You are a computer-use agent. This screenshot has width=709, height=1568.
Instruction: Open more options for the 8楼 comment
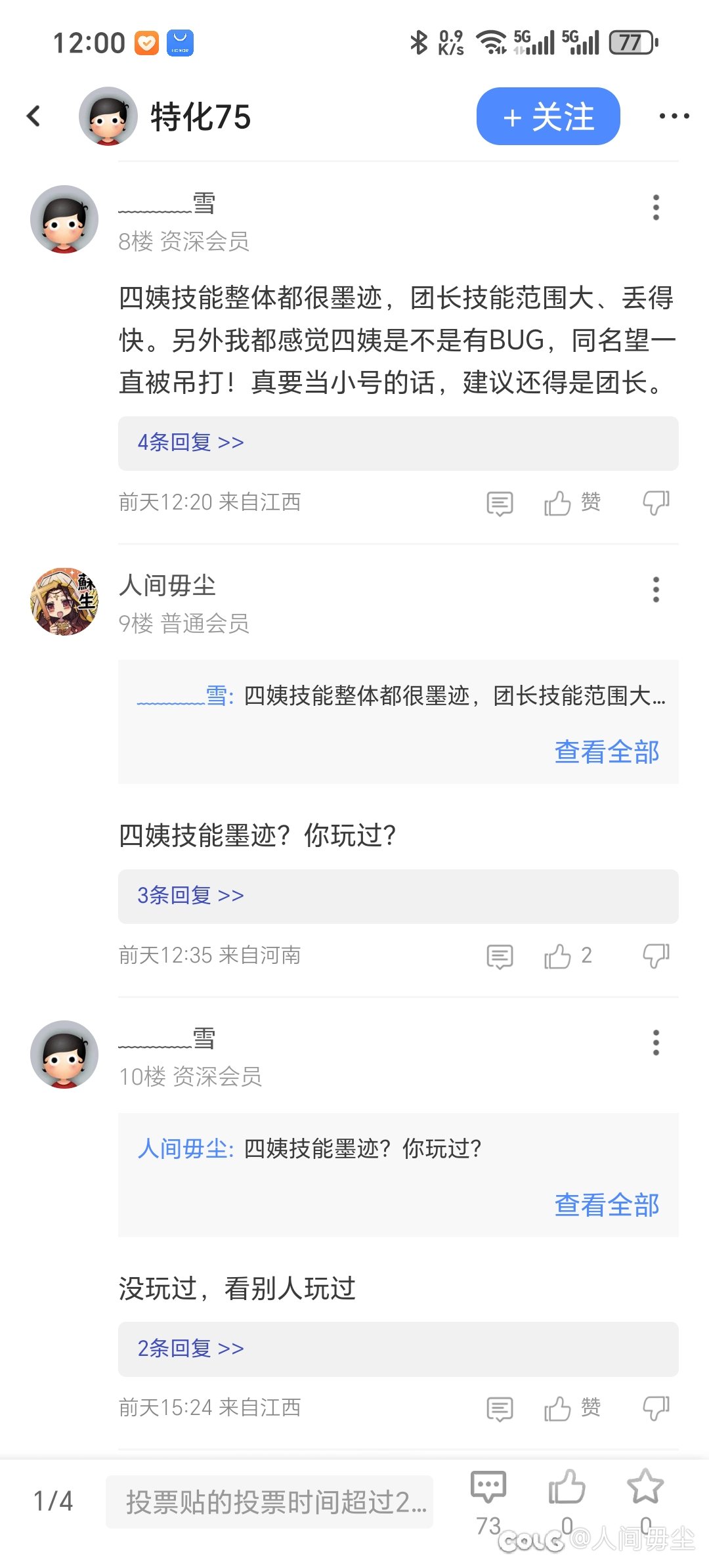click(x=656, y=207)
